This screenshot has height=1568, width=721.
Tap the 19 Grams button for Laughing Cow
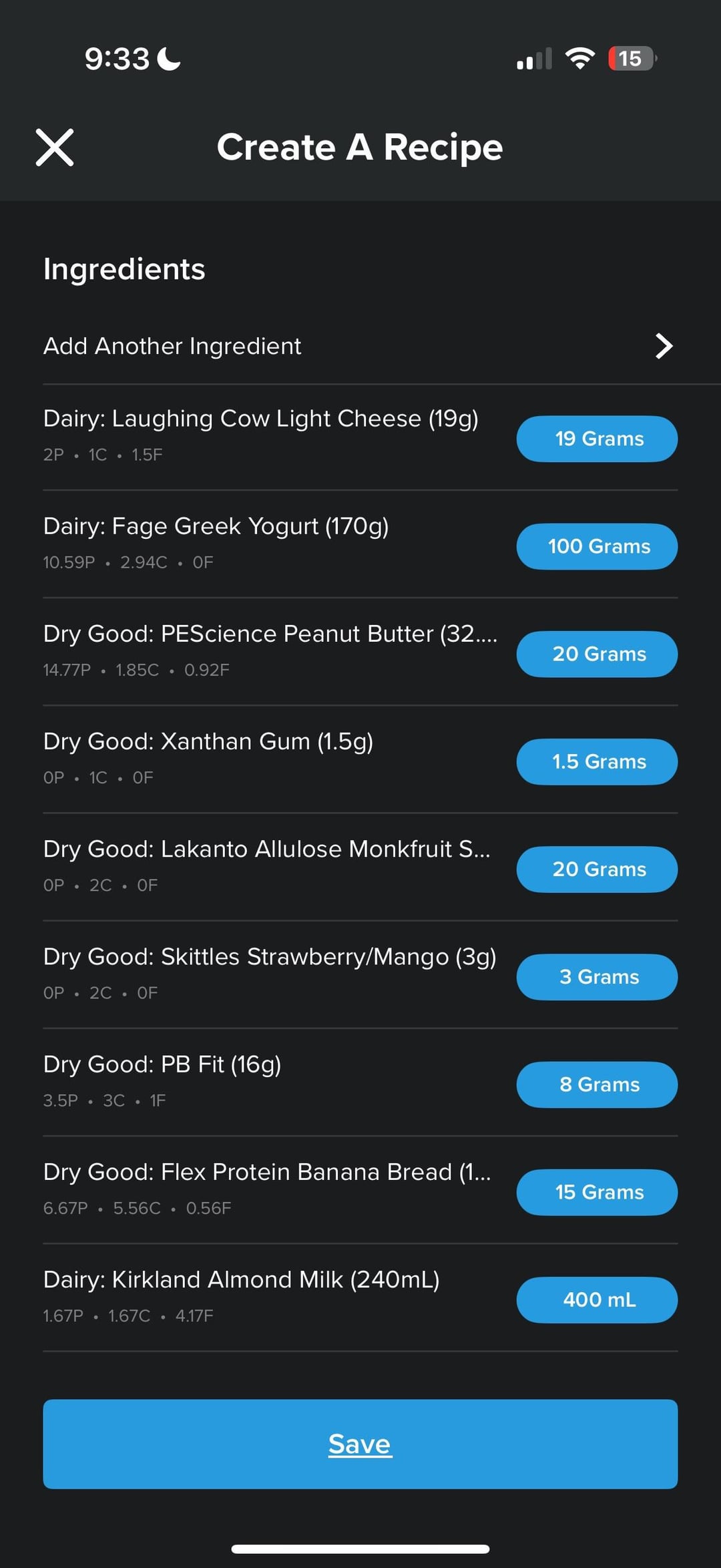597,439
